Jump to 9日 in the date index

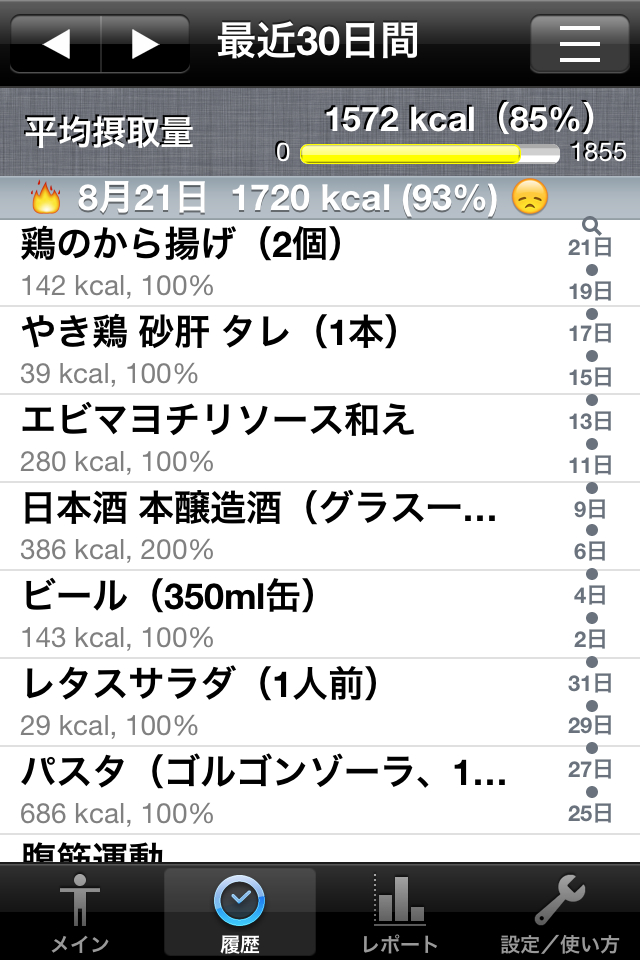pyautogui.click(x=590, y=509)
